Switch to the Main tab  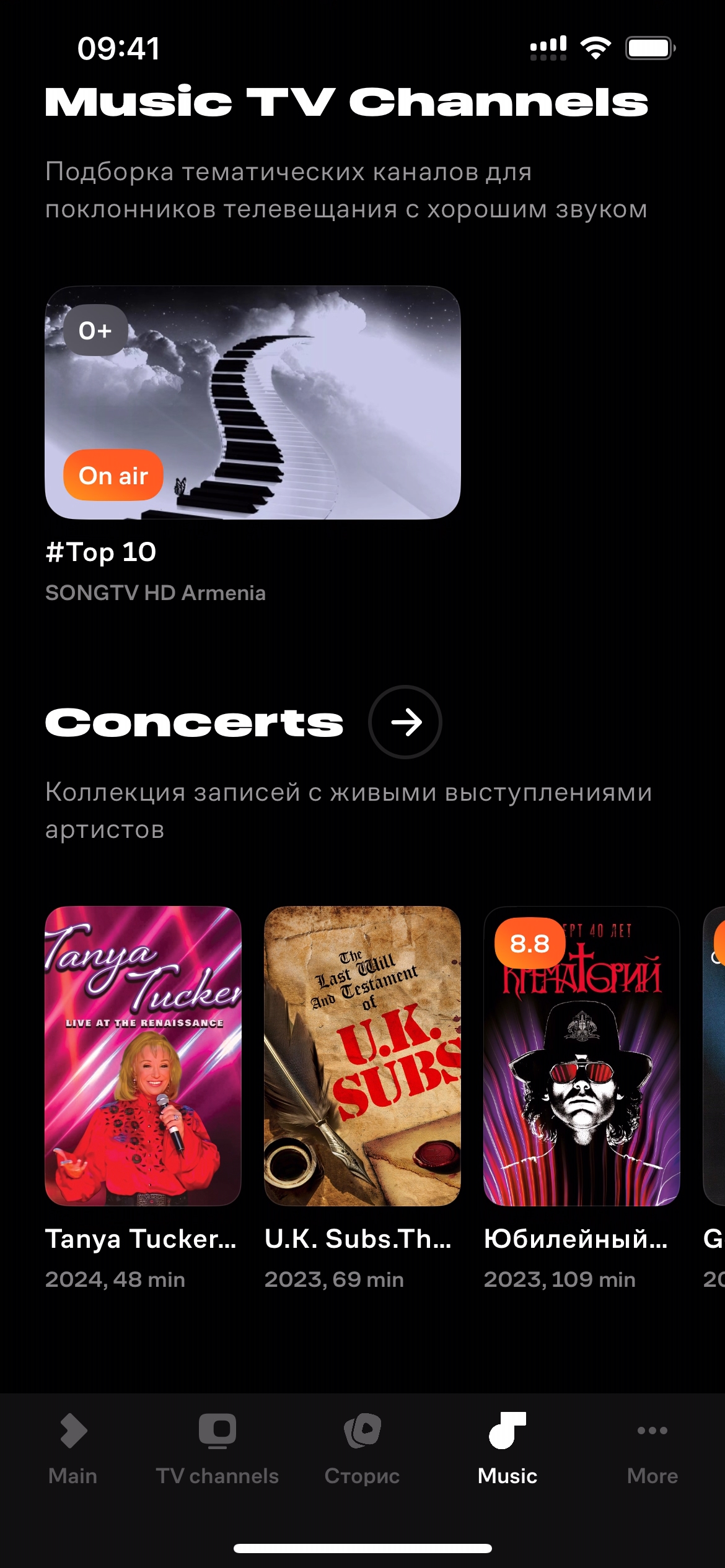(73, 1449)
